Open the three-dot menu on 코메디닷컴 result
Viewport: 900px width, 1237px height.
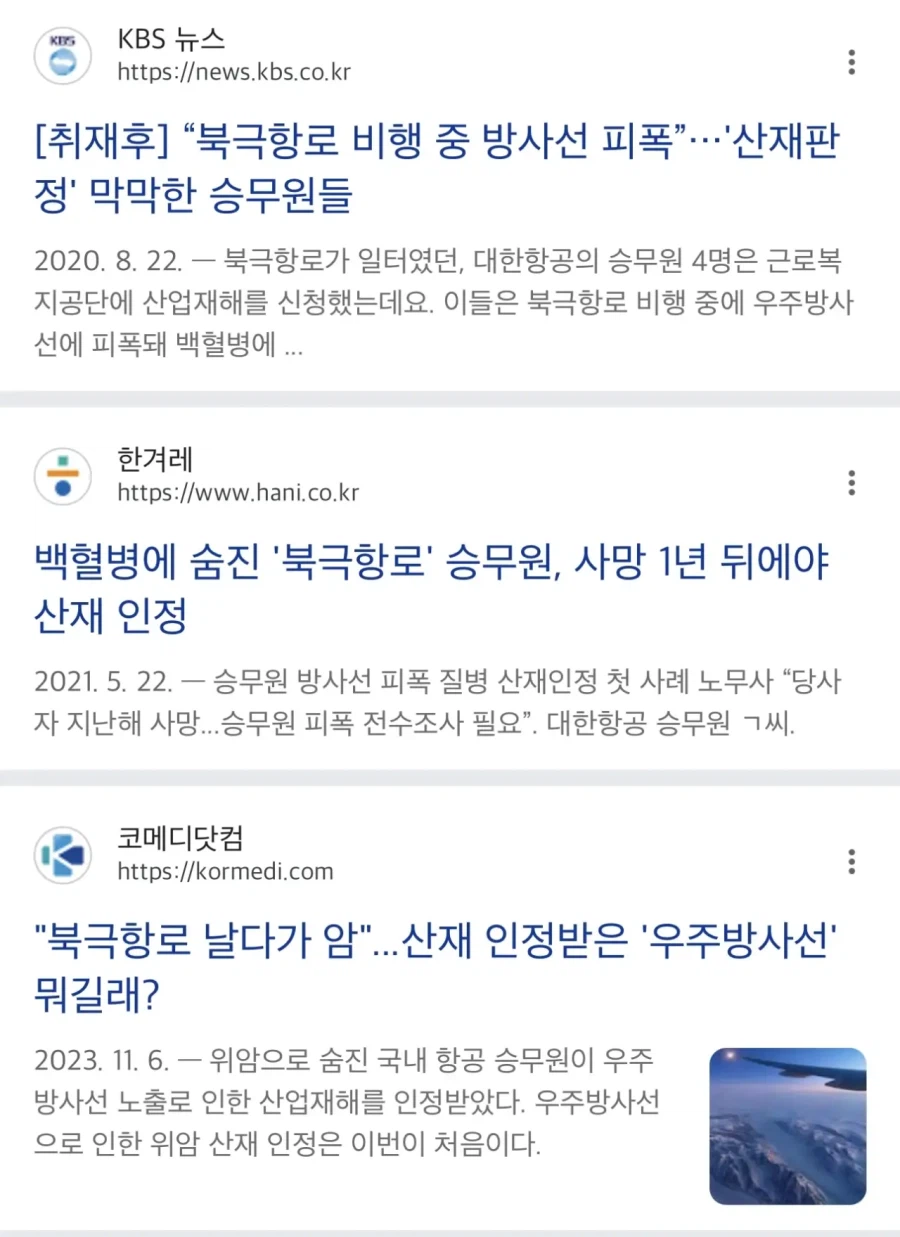pyautogui.click(x=852, y=861)
